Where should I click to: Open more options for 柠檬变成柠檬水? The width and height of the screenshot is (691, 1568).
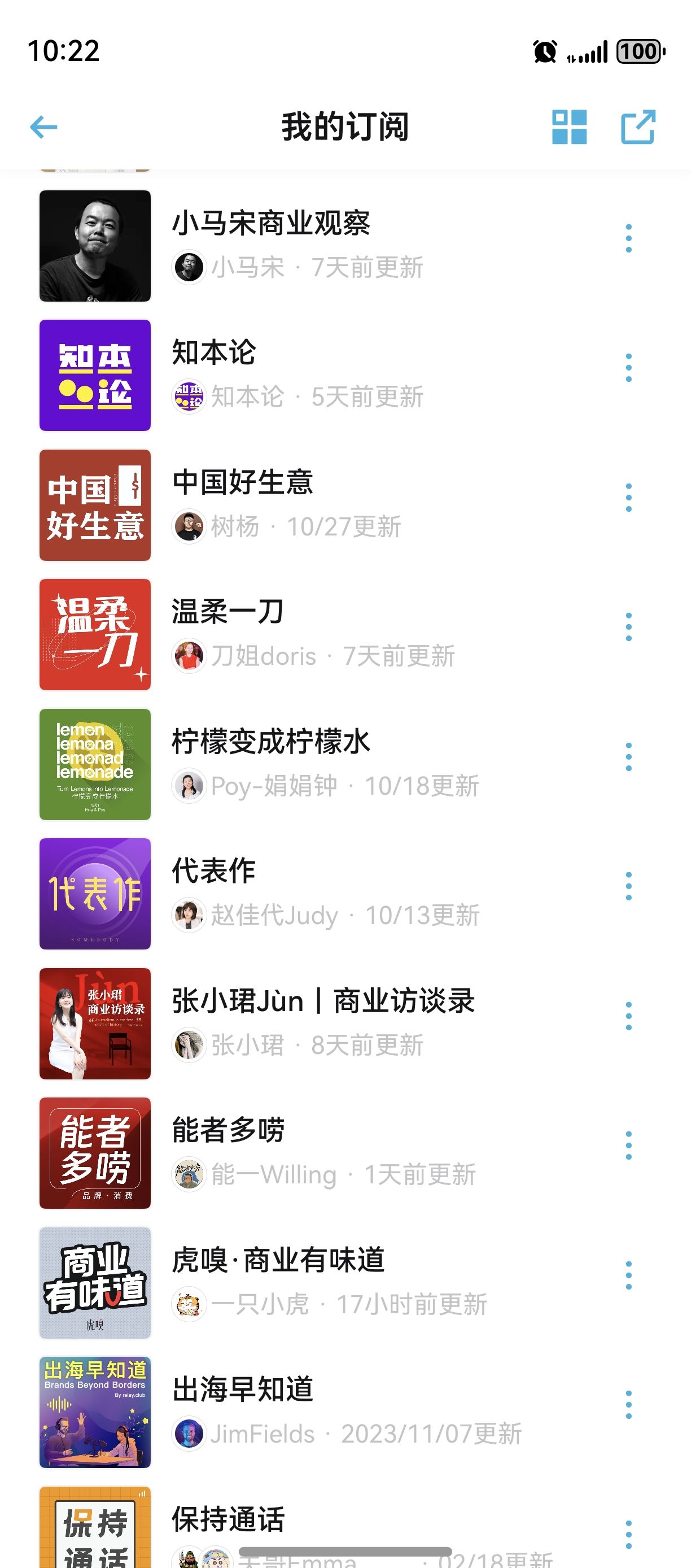628,757
